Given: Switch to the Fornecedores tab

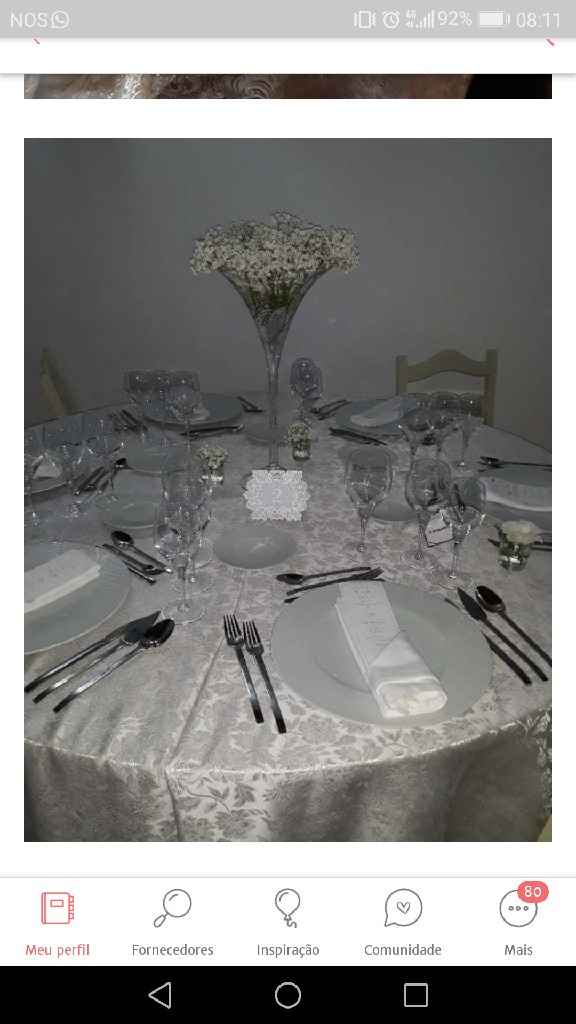Looking at the screenshot, I should 172,921.
